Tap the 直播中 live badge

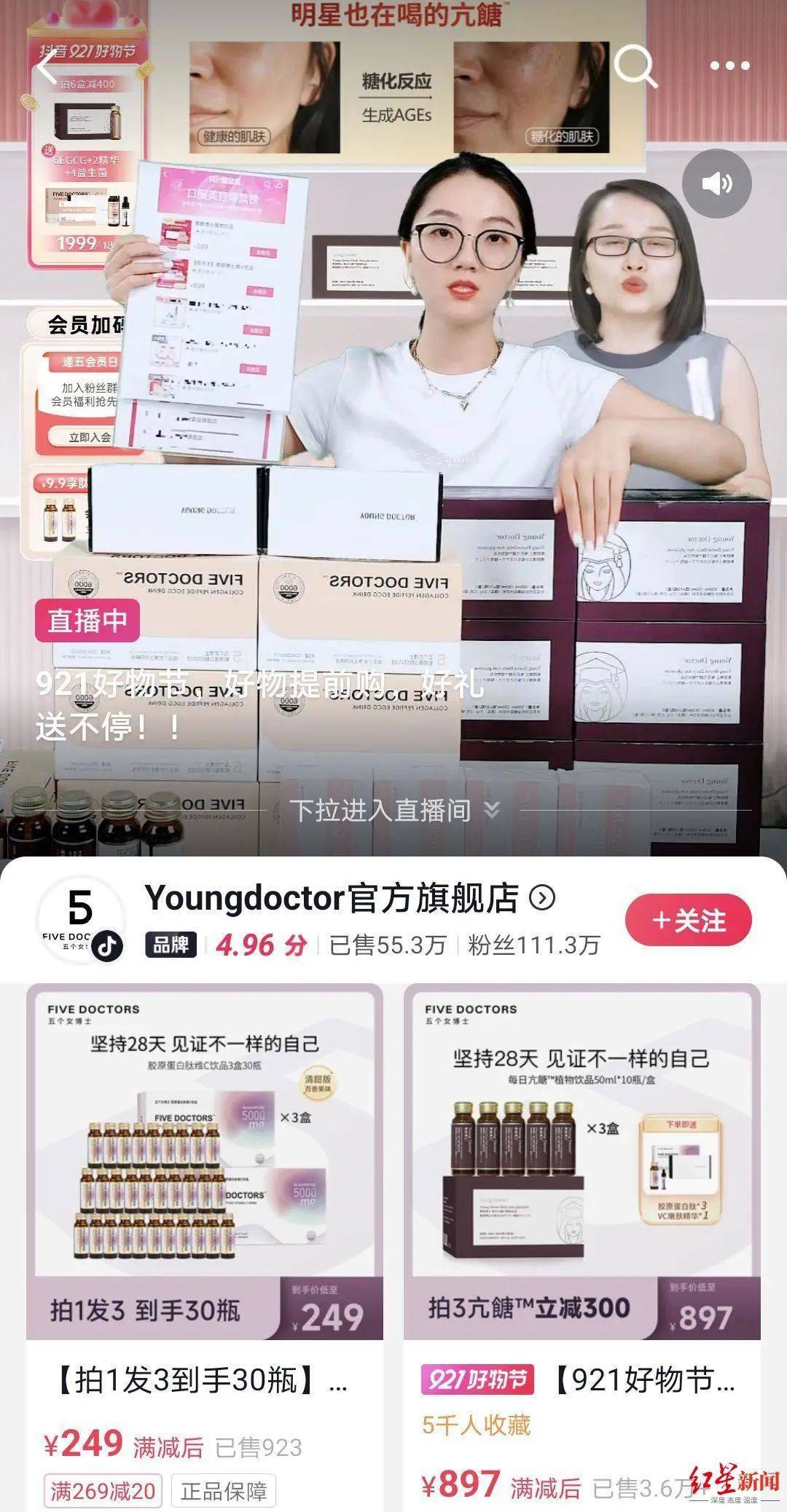pos(87,621)
